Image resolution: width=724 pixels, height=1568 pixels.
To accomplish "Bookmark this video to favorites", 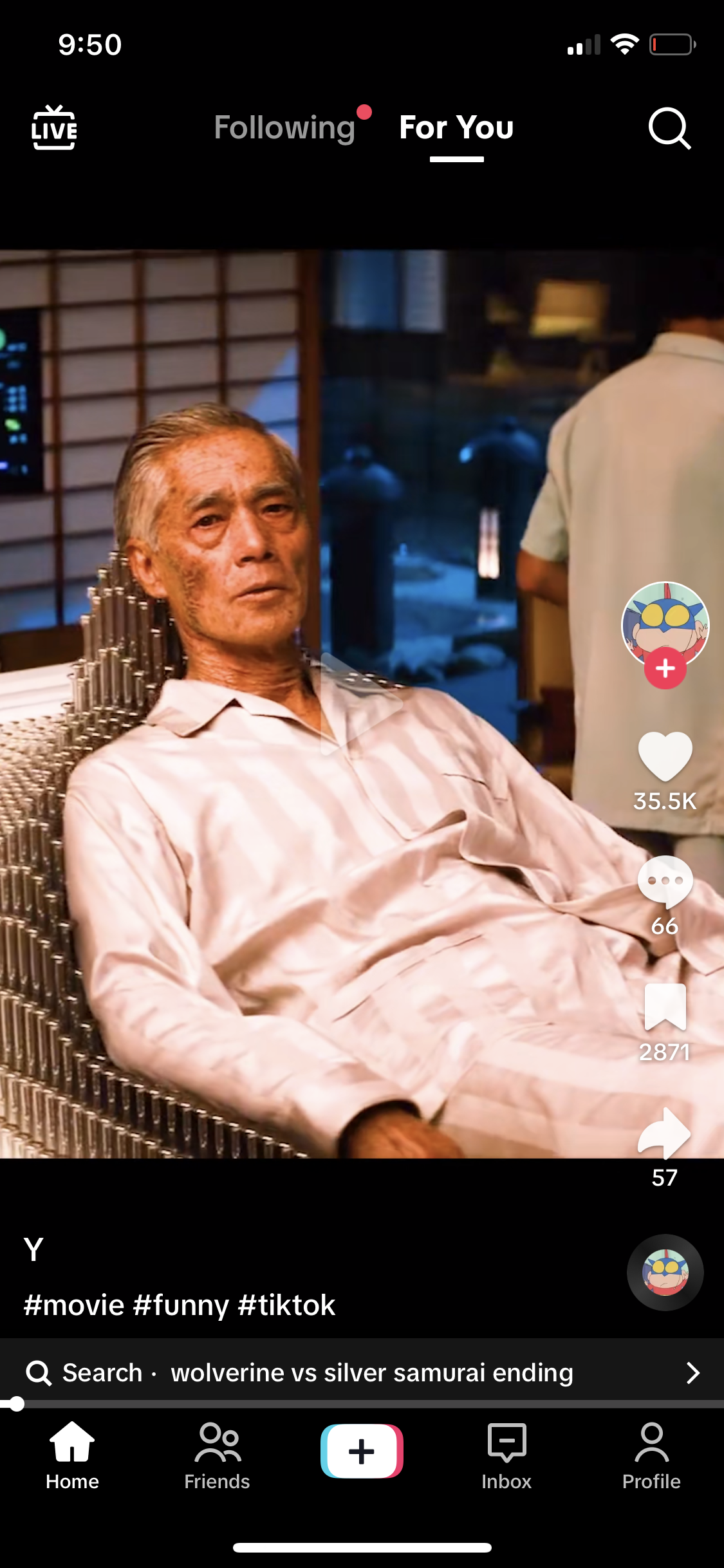I will 665,1007.
